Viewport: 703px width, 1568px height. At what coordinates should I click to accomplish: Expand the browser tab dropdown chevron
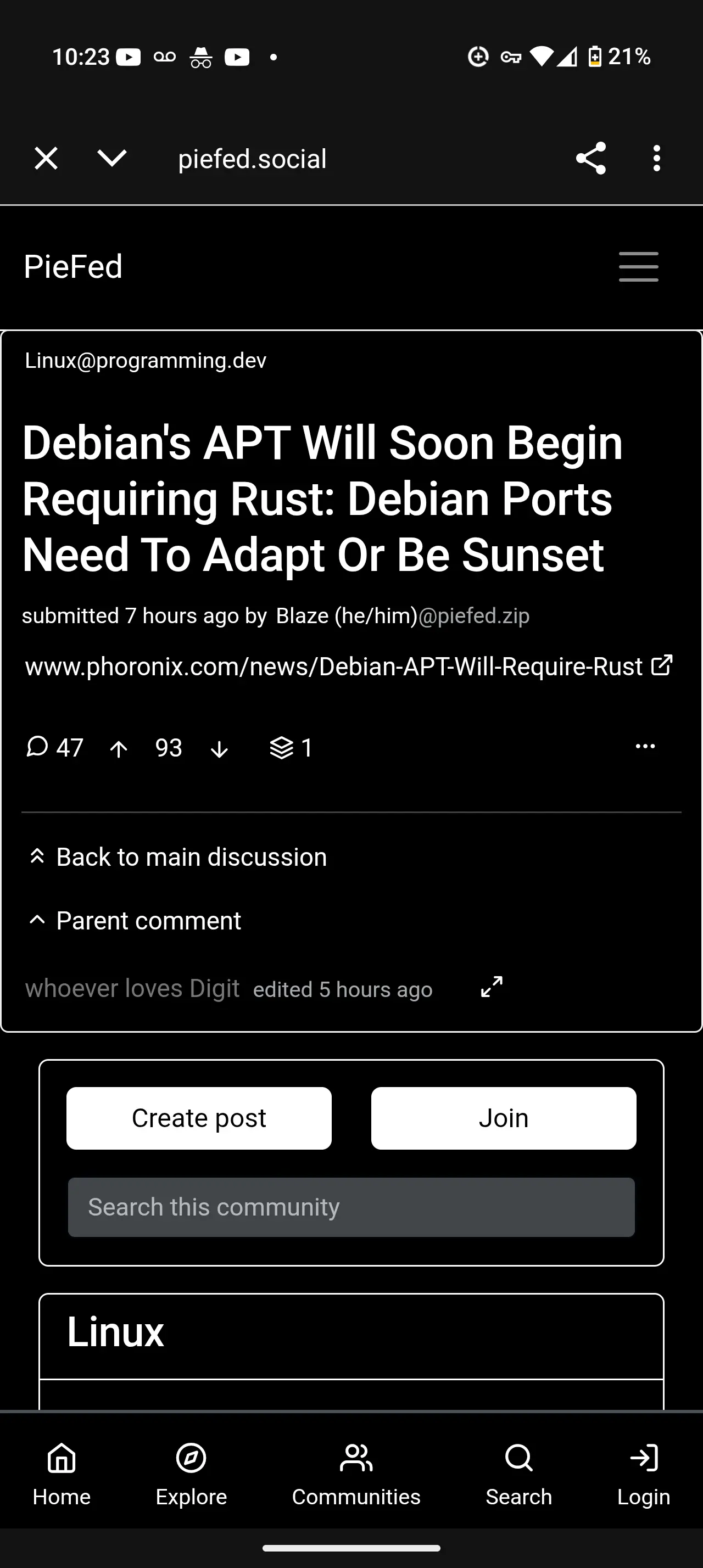(112, 159)
